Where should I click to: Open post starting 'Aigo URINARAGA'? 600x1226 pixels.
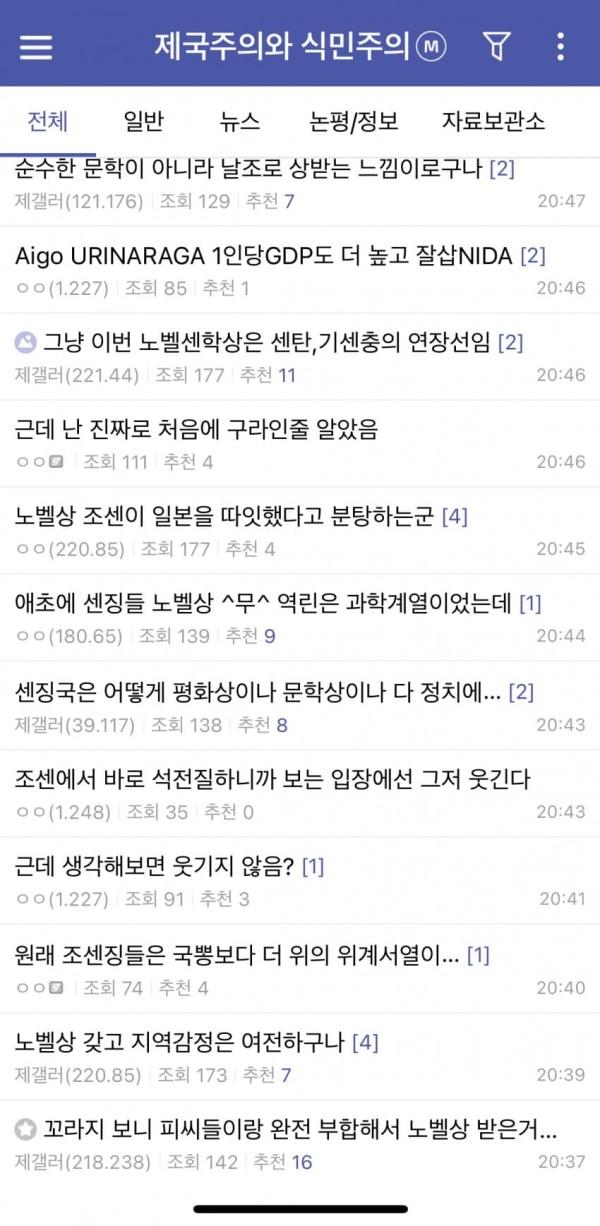(x=300, y=270)
